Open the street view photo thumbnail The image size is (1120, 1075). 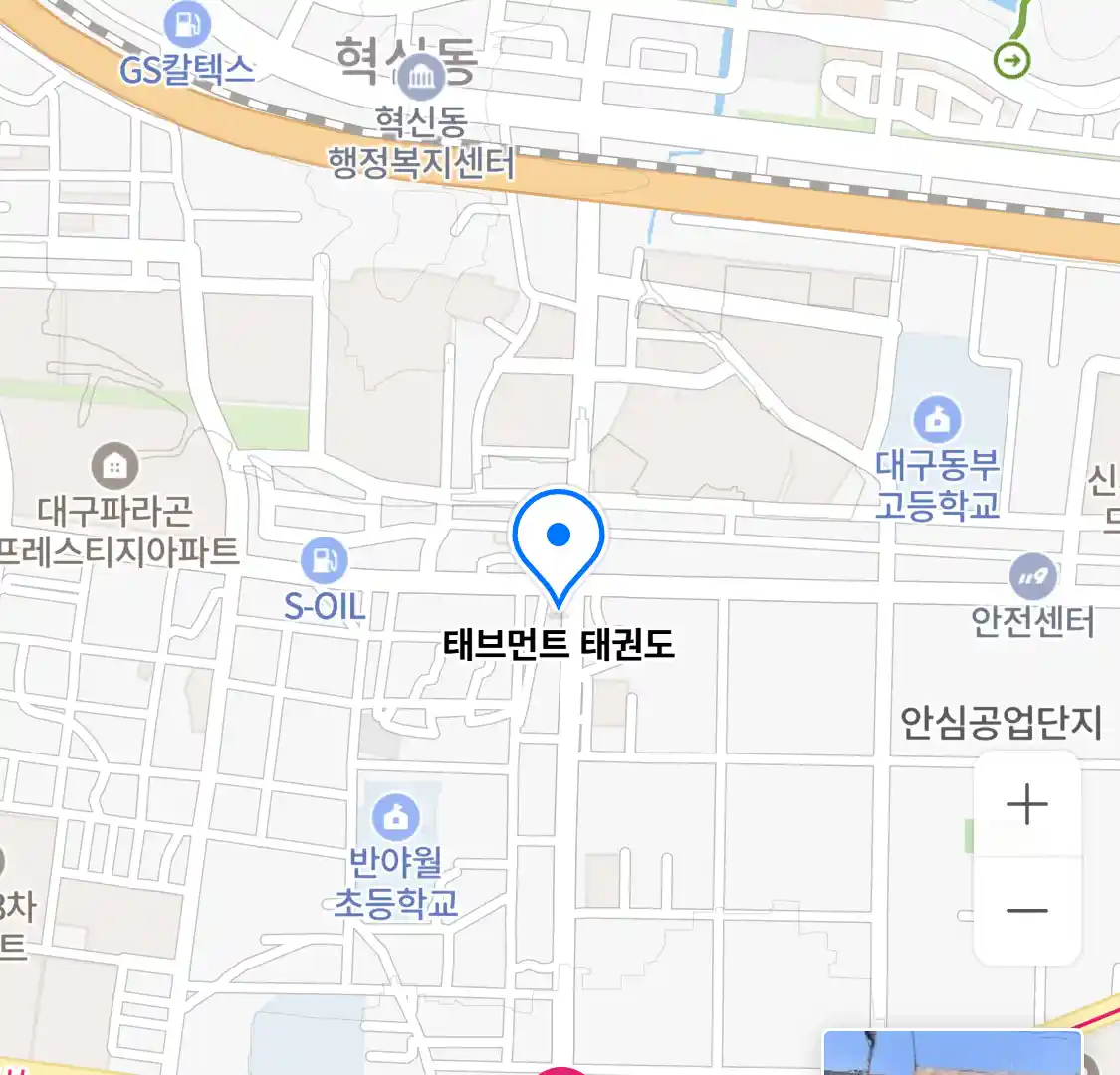952,1053
